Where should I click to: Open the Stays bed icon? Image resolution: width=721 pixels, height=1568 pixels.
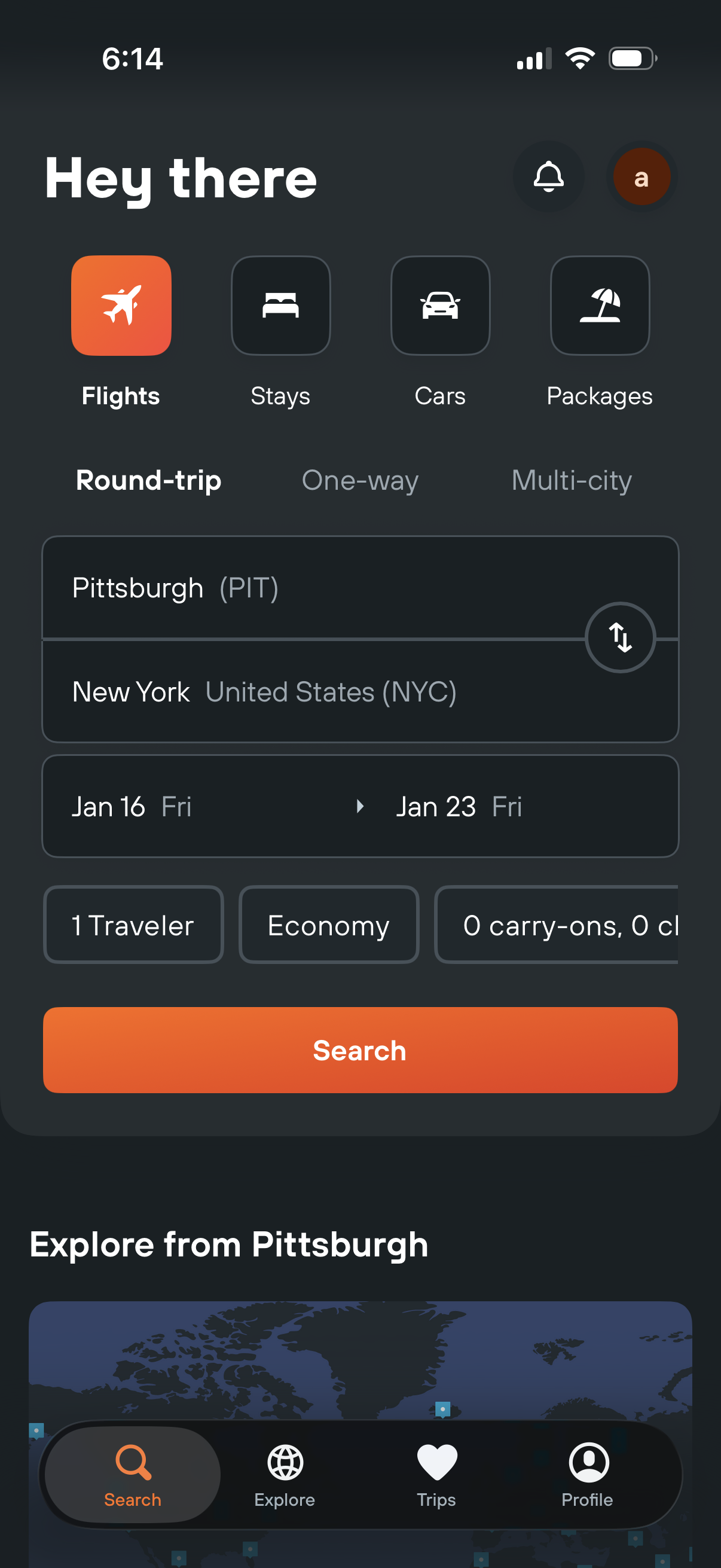tap(280, 306)
